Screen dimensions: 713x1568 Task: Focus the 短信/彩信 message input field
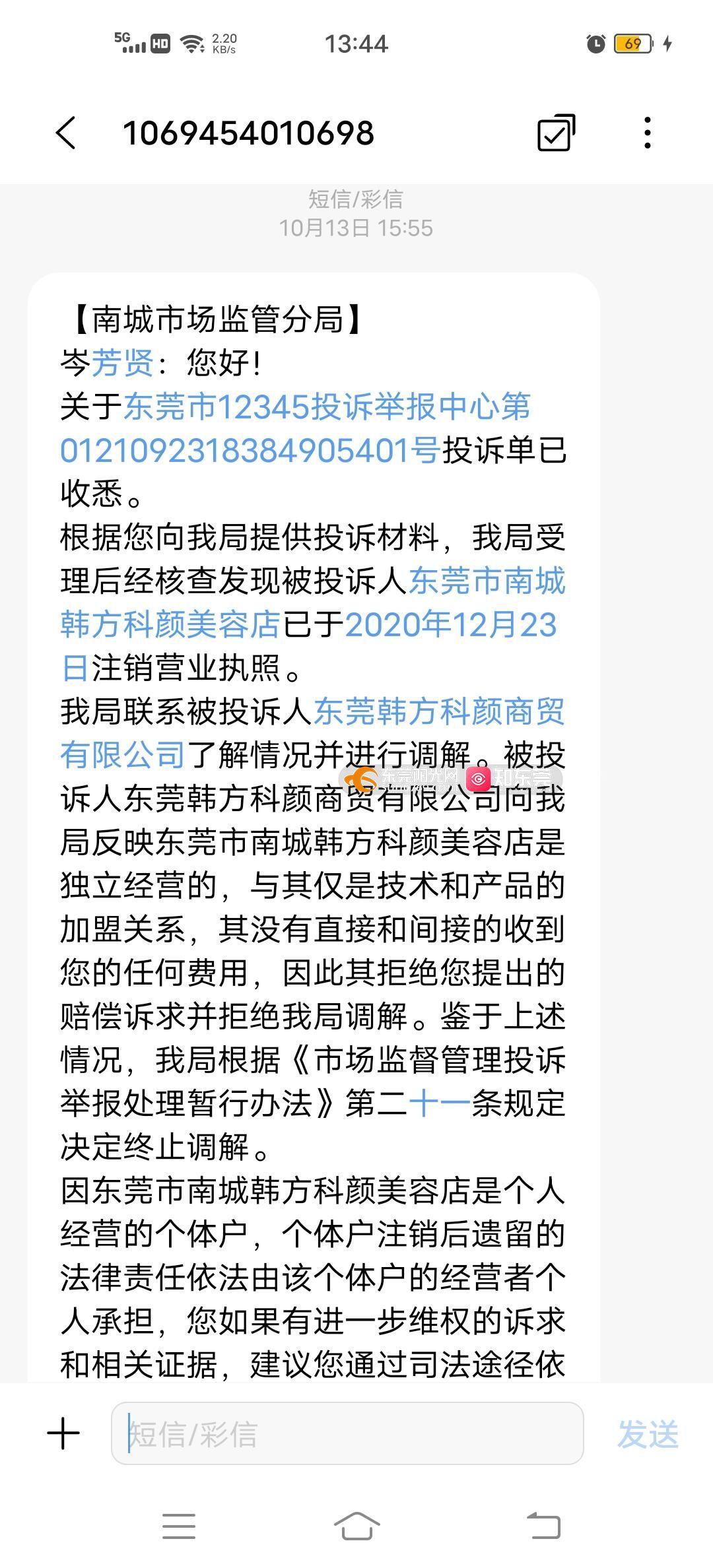coord(347,1434)
